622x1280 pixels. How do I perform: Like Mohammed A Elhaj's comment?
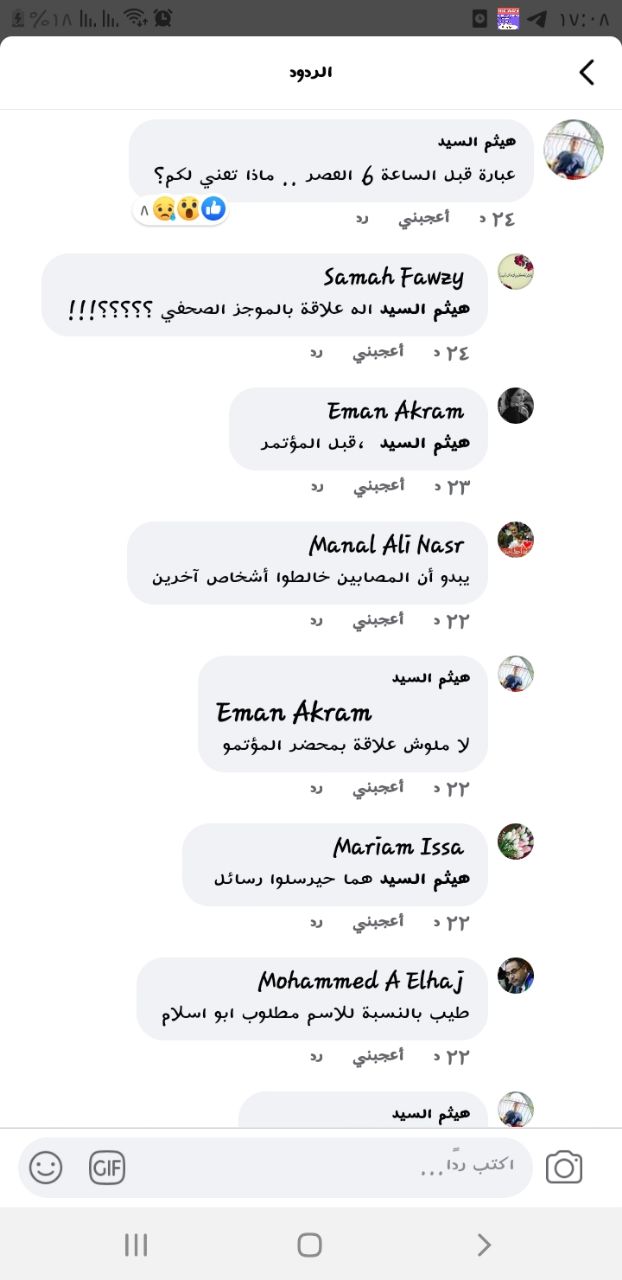[x=378, y=1056]
